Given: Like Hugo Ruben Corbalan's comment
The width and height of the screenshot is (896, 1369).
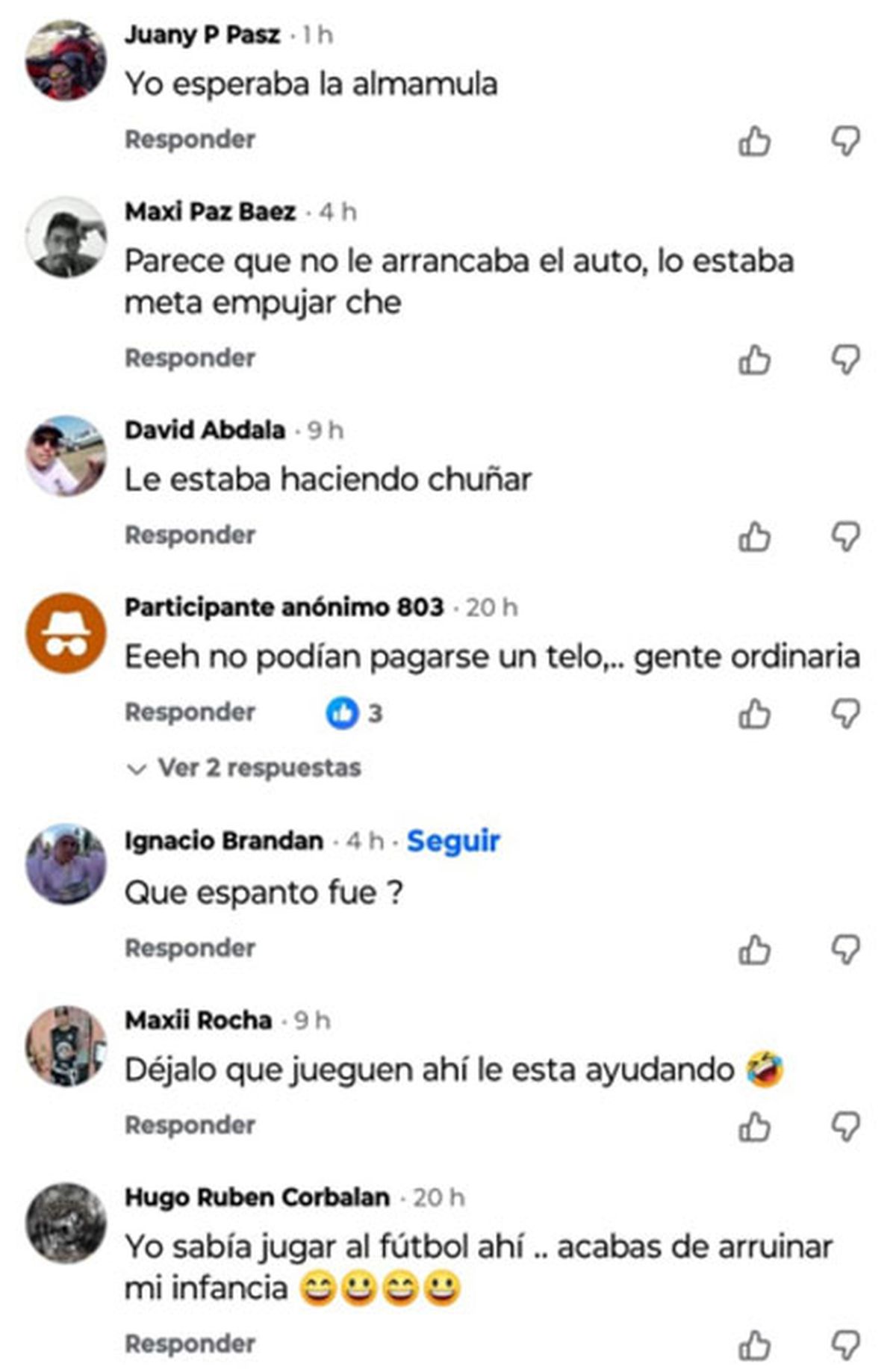Looking at the screenshot, I should pos(754,1346).
